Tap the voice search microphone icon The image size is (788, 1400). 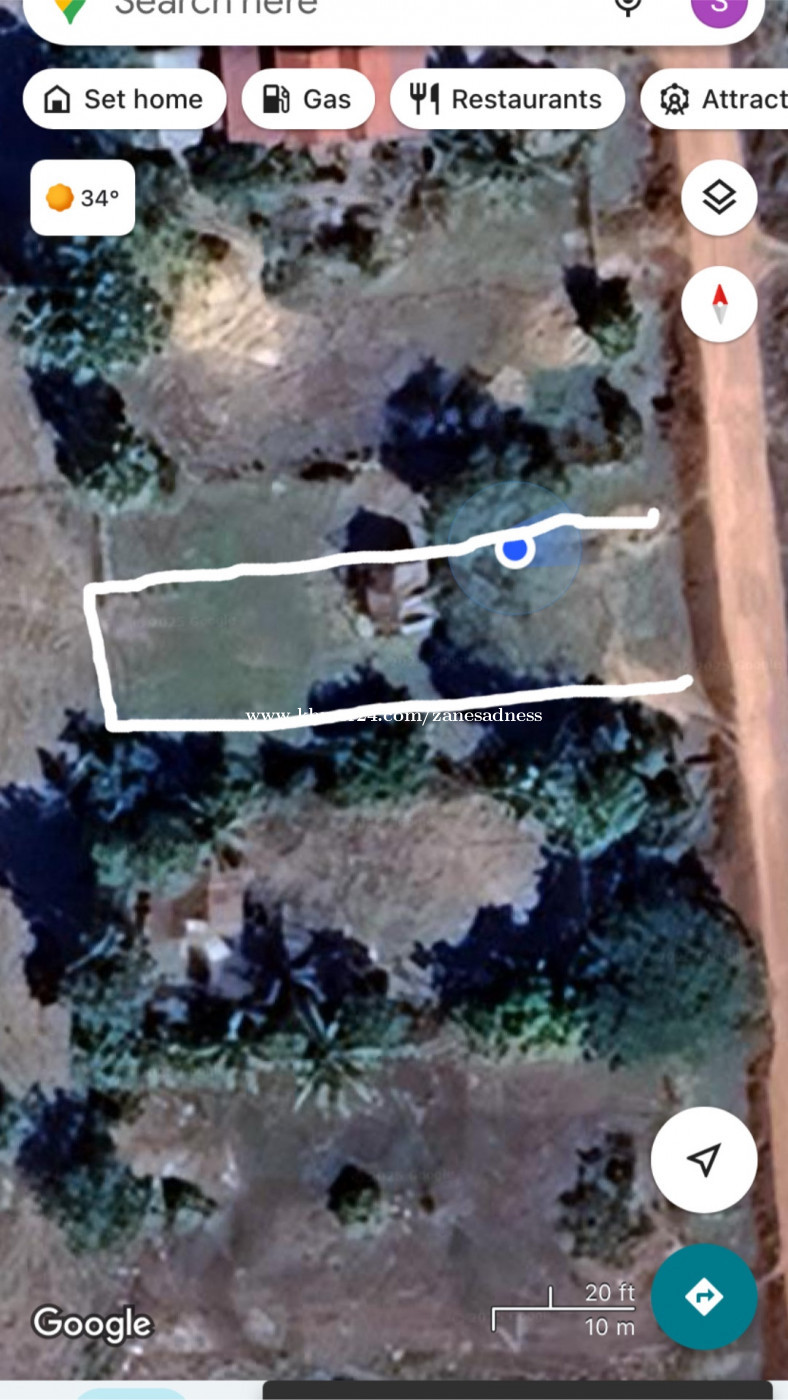[x=628, y=7]
